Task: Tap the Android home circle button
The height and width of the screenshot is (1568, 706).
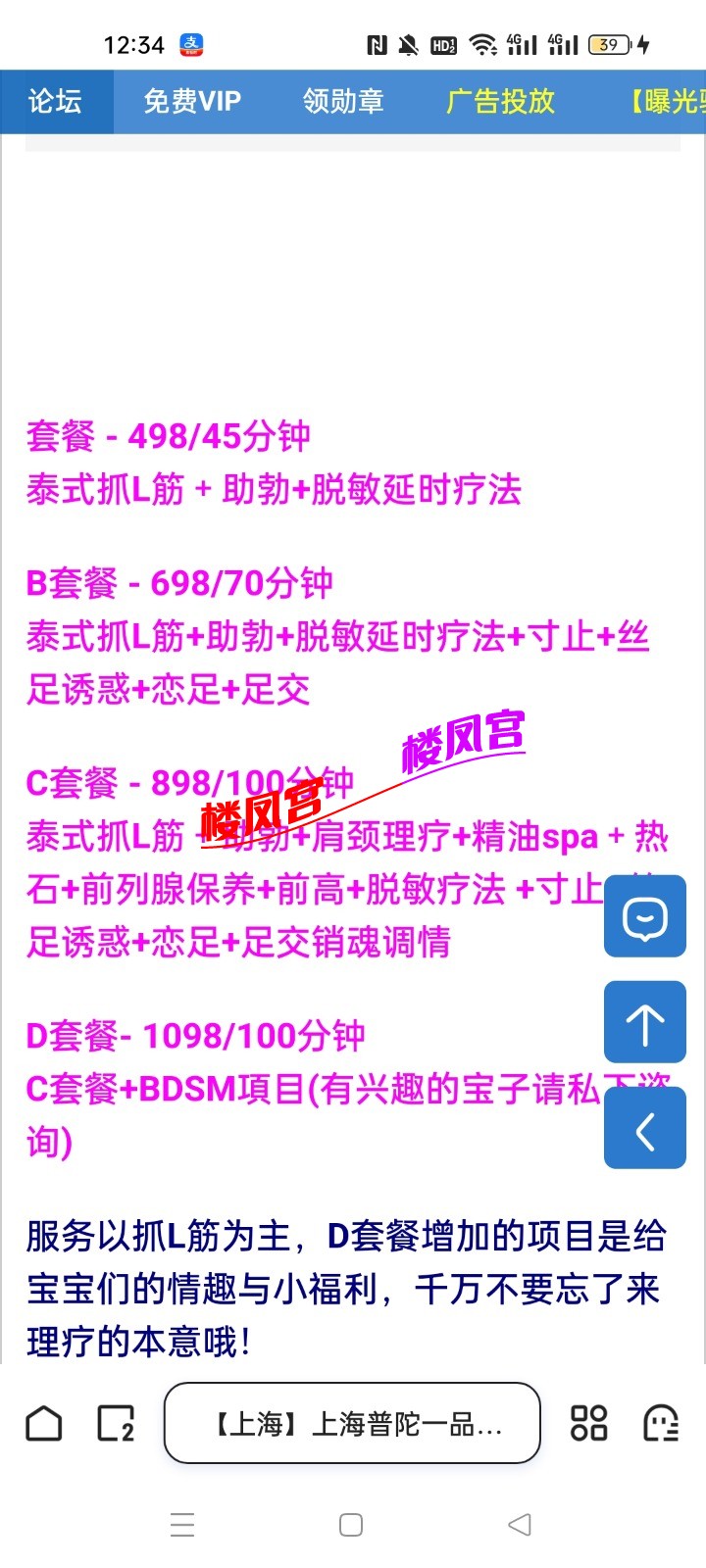Action: click(349, 1525)
